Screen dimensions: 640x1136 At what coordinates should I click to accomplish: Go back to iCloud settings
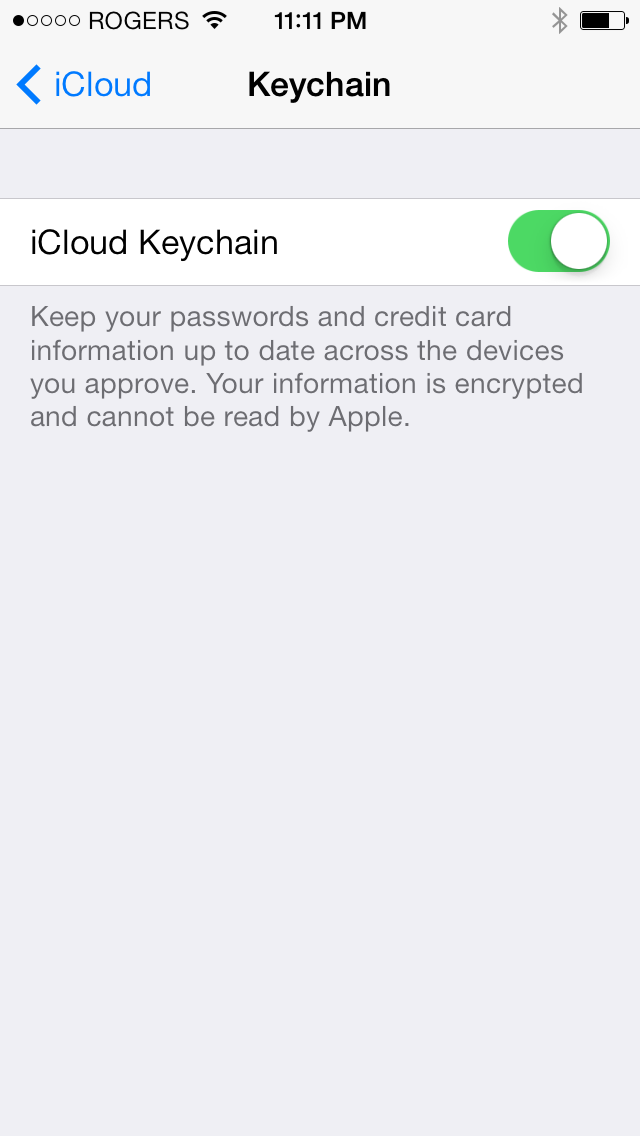pyautogui.click(x=83, y=85)
